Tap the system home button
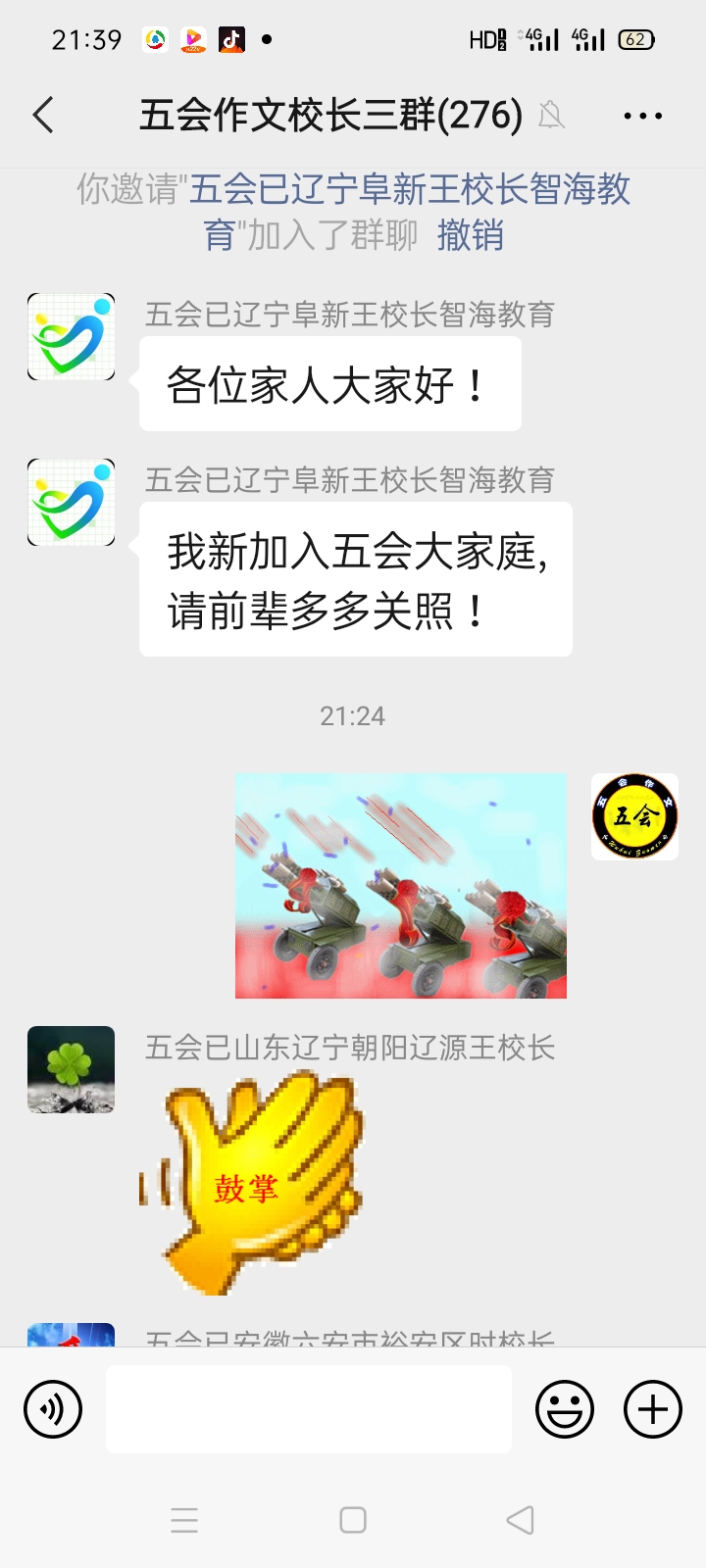 pyautogui.click(x=353, y=1520)
